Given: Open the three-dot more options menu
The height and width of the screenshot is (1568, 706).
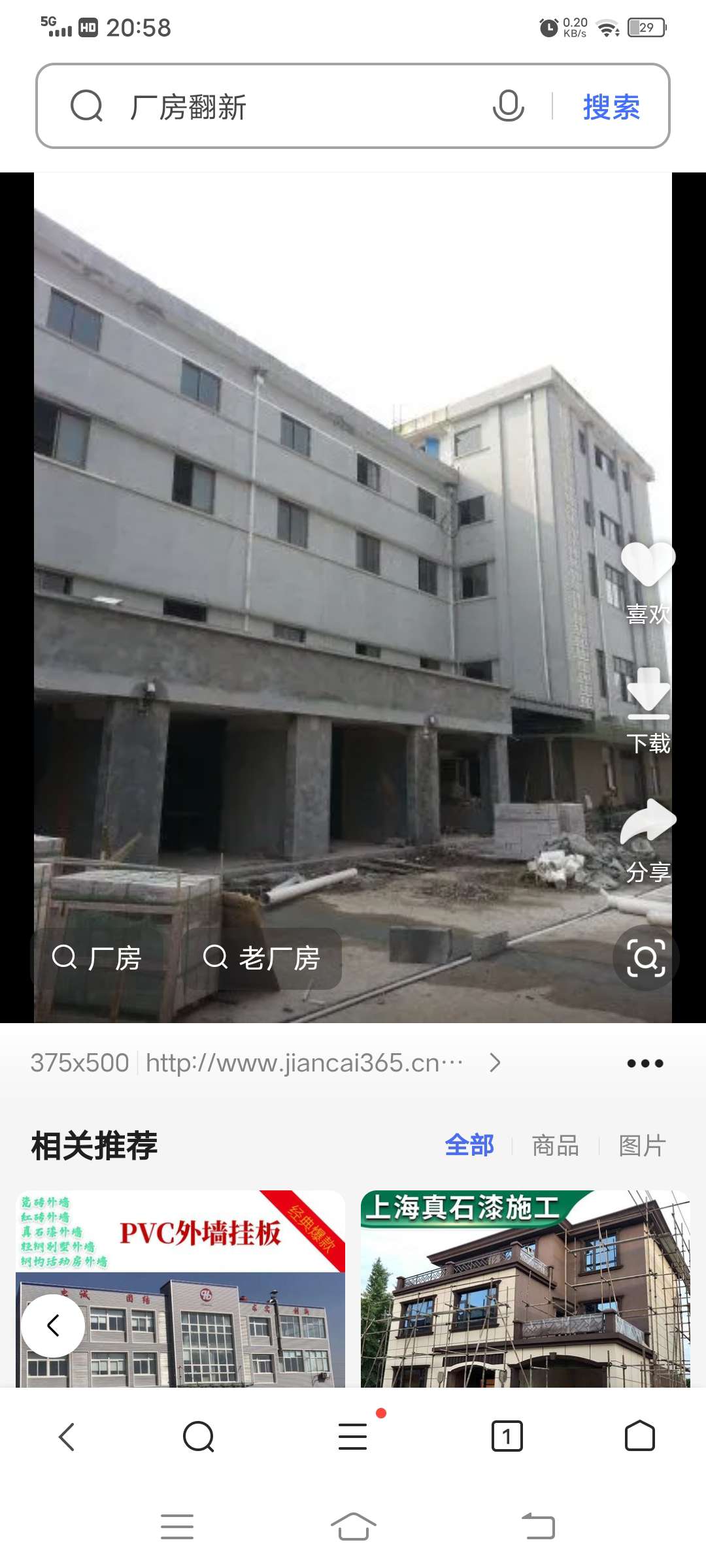Looking at the screenshot, I should [645, 1063].
